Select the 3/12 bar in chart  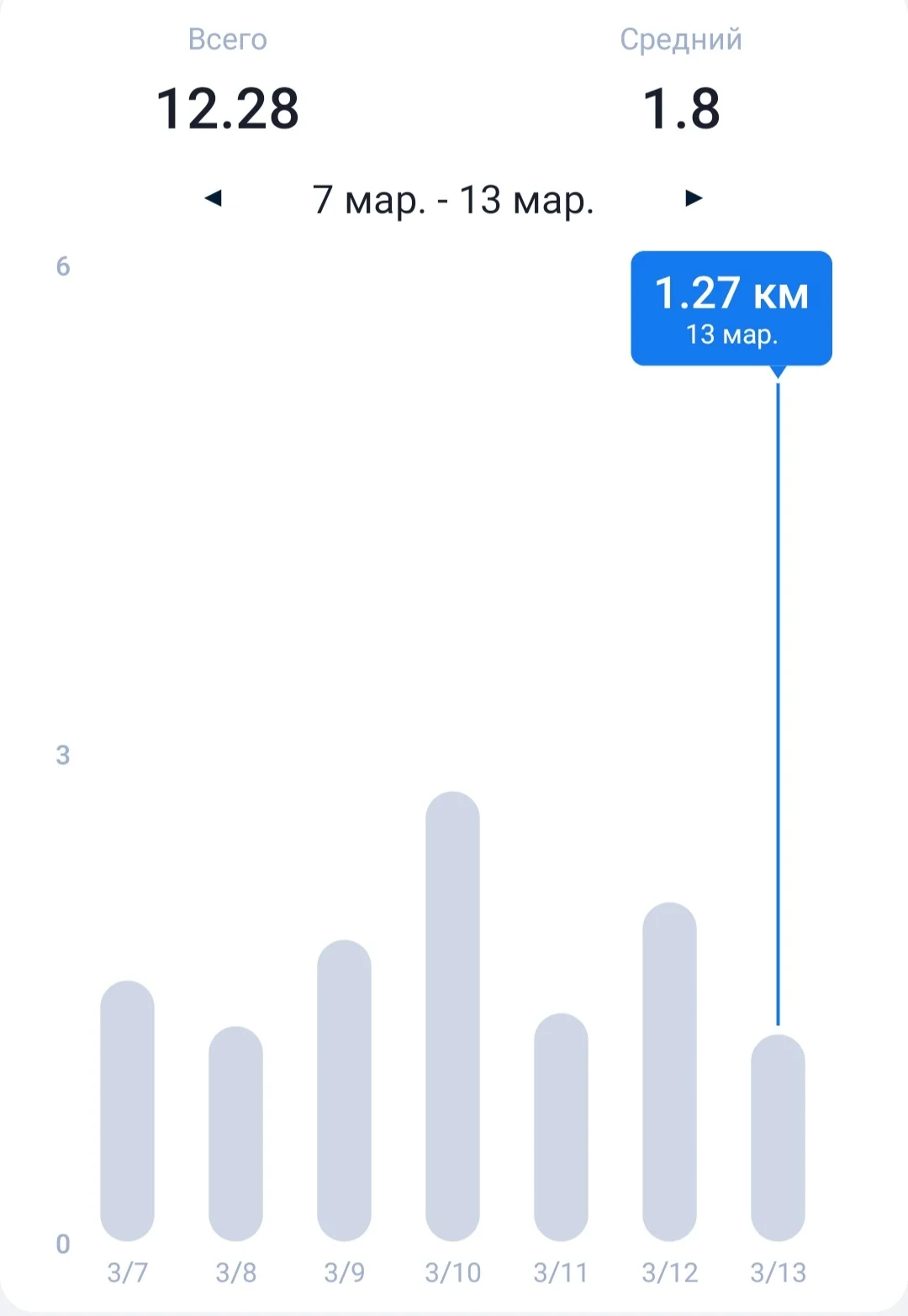(x=669, y=1071)
